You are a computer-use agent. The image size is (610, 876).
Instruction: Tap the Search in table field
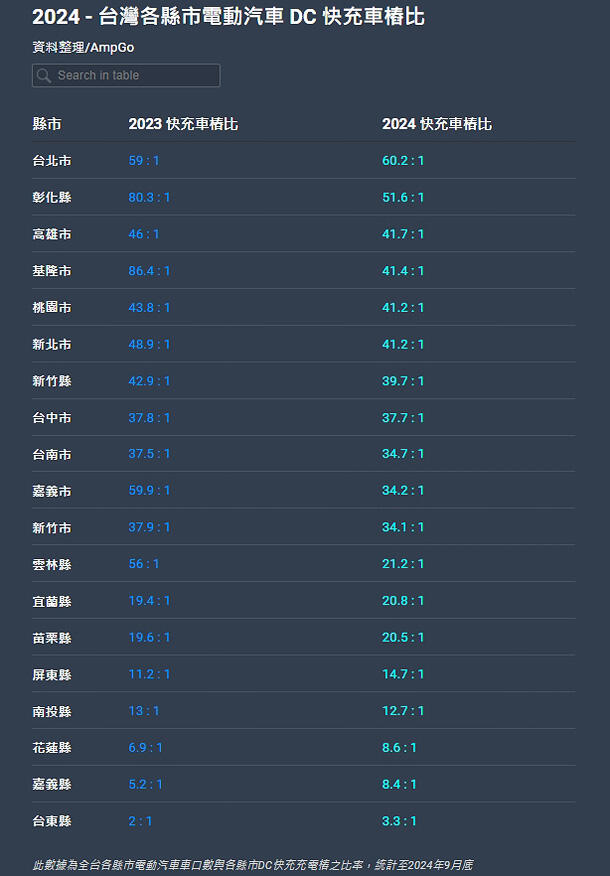[x=126, y=76]
